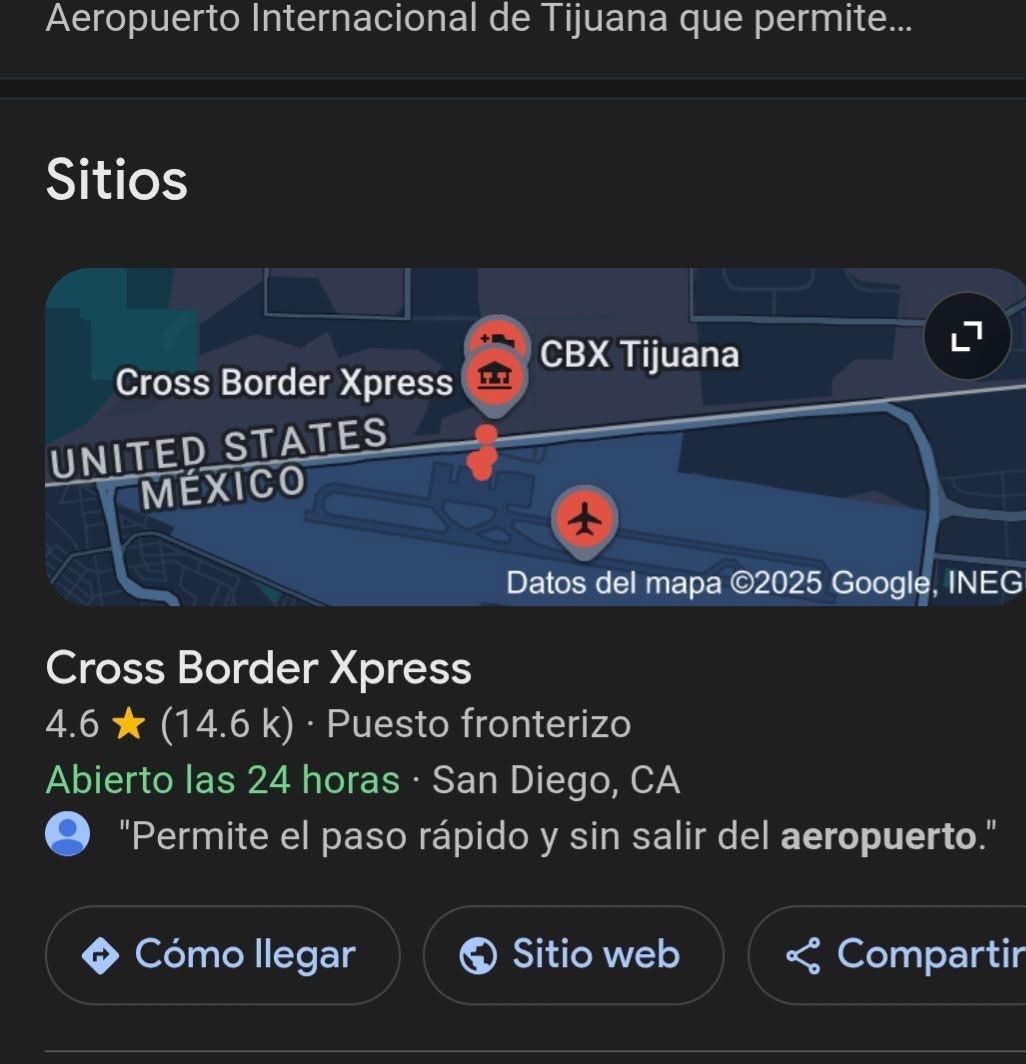Image resolution: width=1026 pixels, height=1064 pixels.
Task: Click the directions arrow icon on Cómo llegar
Action: click(105, 955)
